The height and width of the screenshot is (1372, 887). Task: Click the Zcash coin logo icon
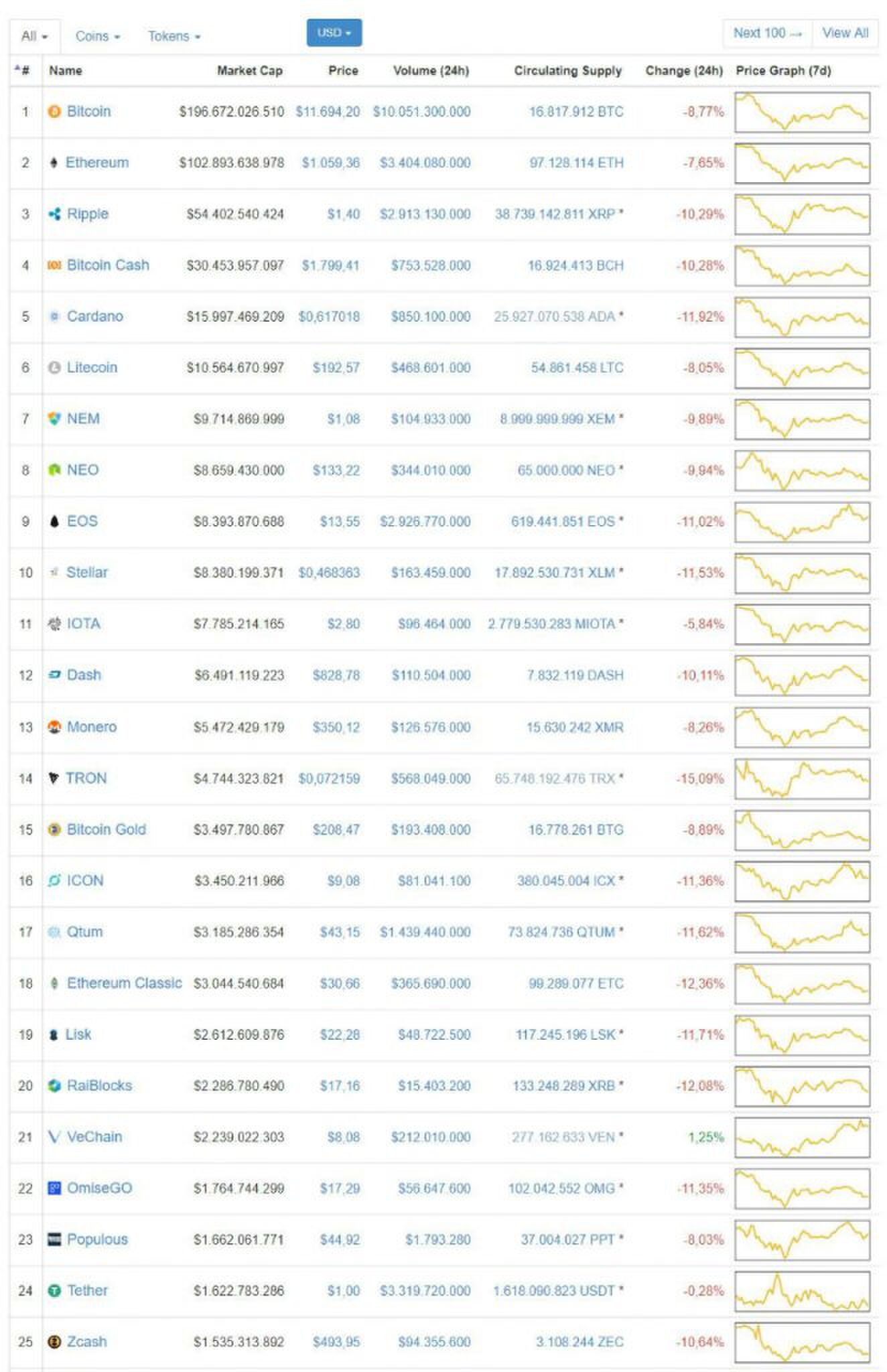point(54,1342)
